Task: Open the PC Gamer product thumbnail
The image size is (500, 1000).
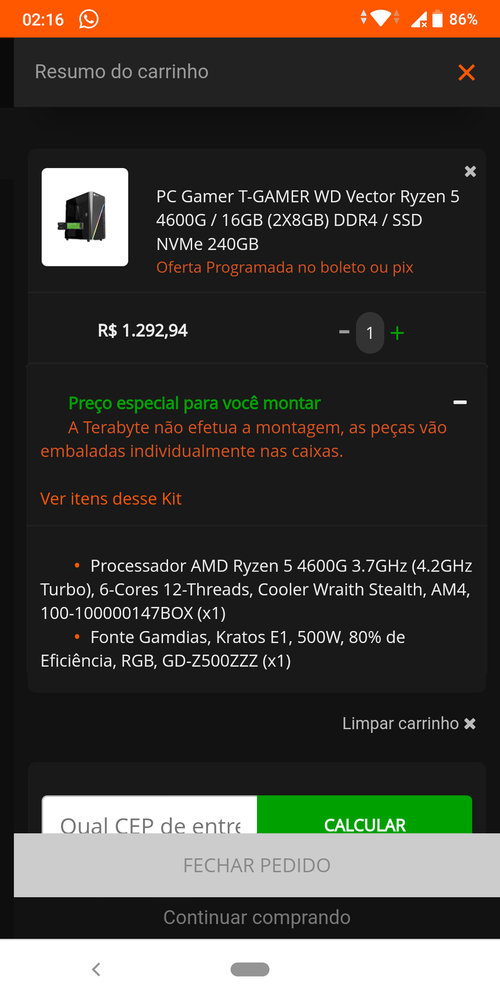Action: [x=85, y=217]
